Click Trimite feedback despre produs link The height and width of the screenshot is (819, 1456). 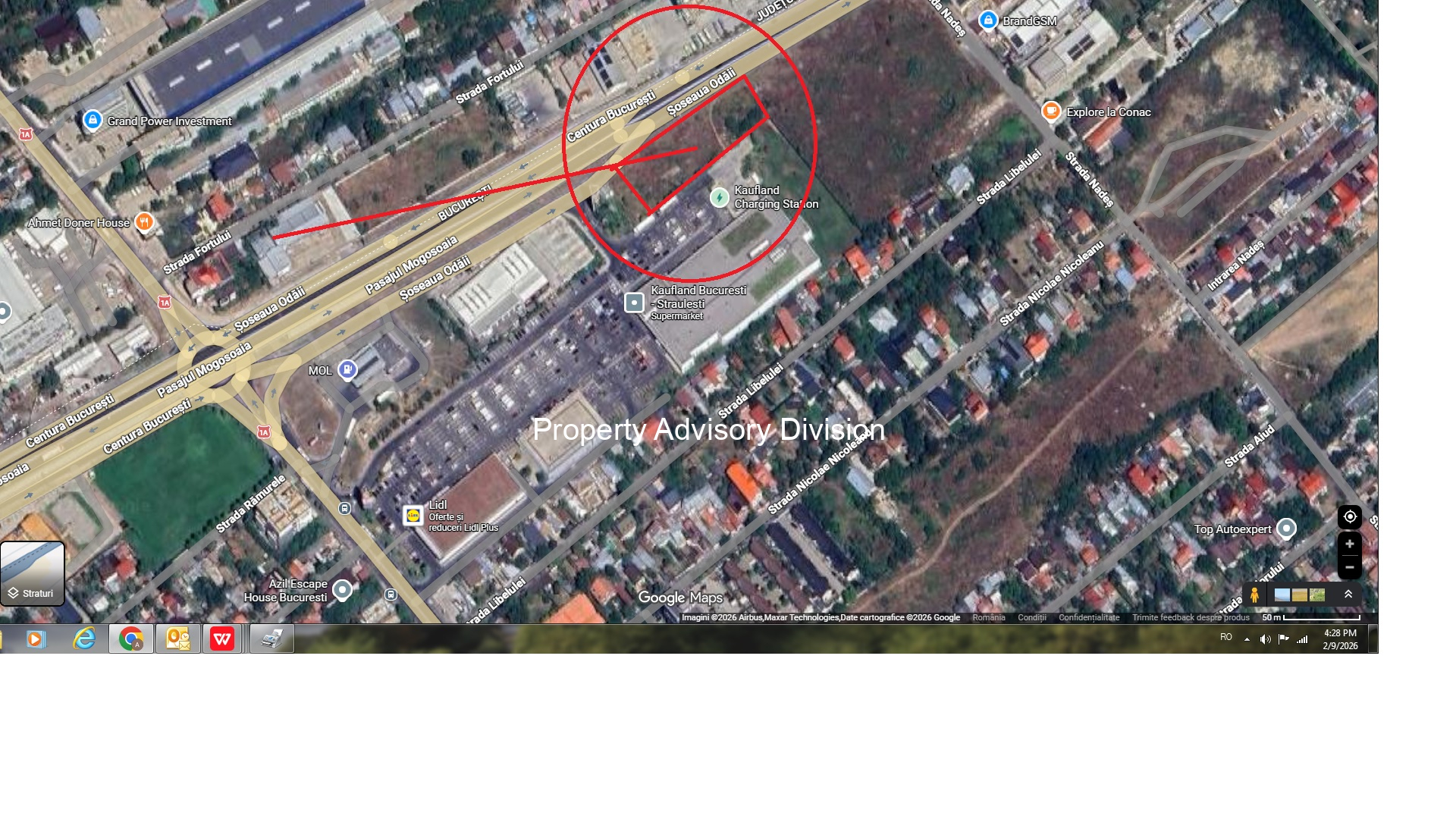click(1190, 617)
